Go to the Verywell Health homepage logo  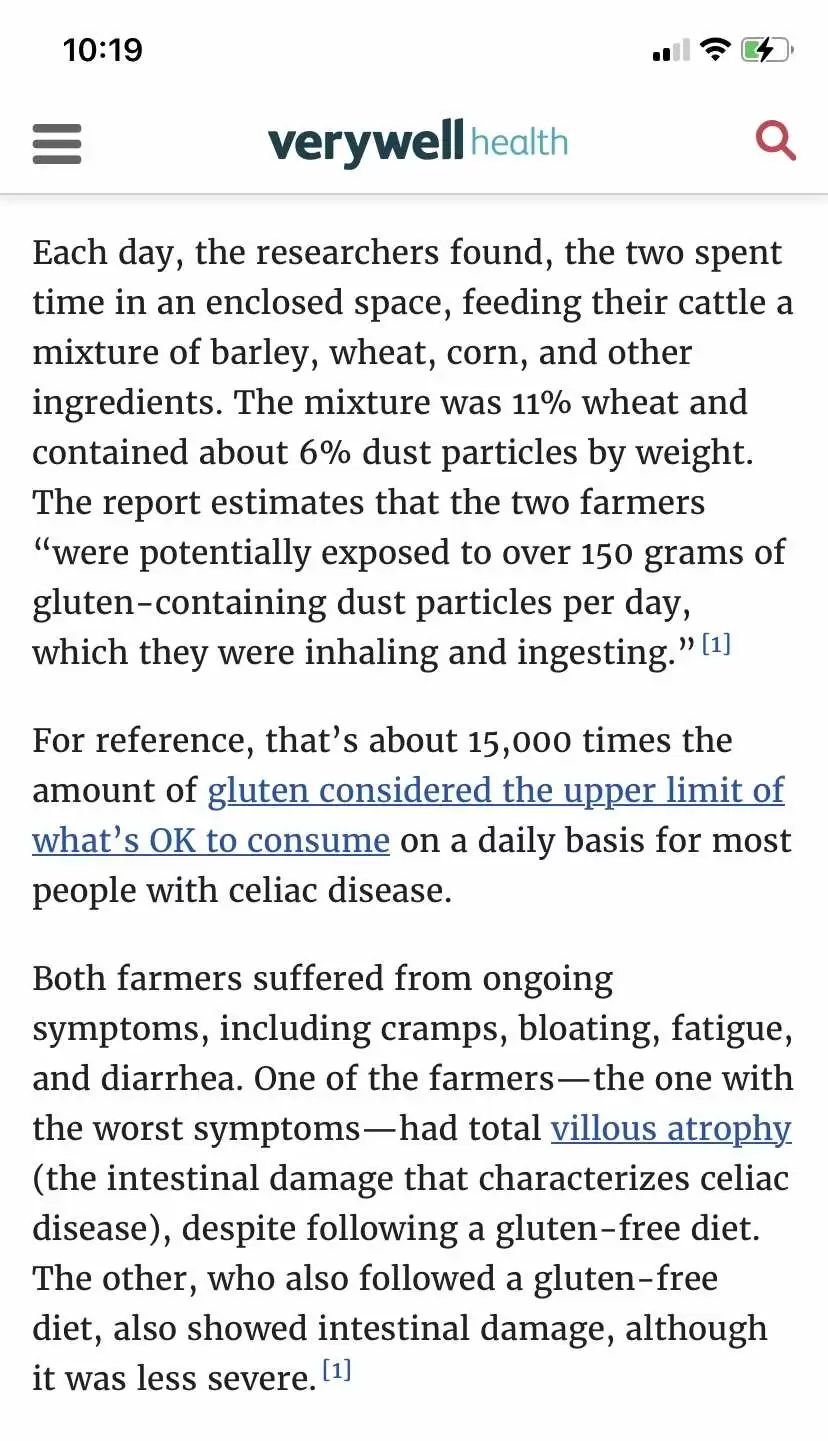click(x=417, y=143)
